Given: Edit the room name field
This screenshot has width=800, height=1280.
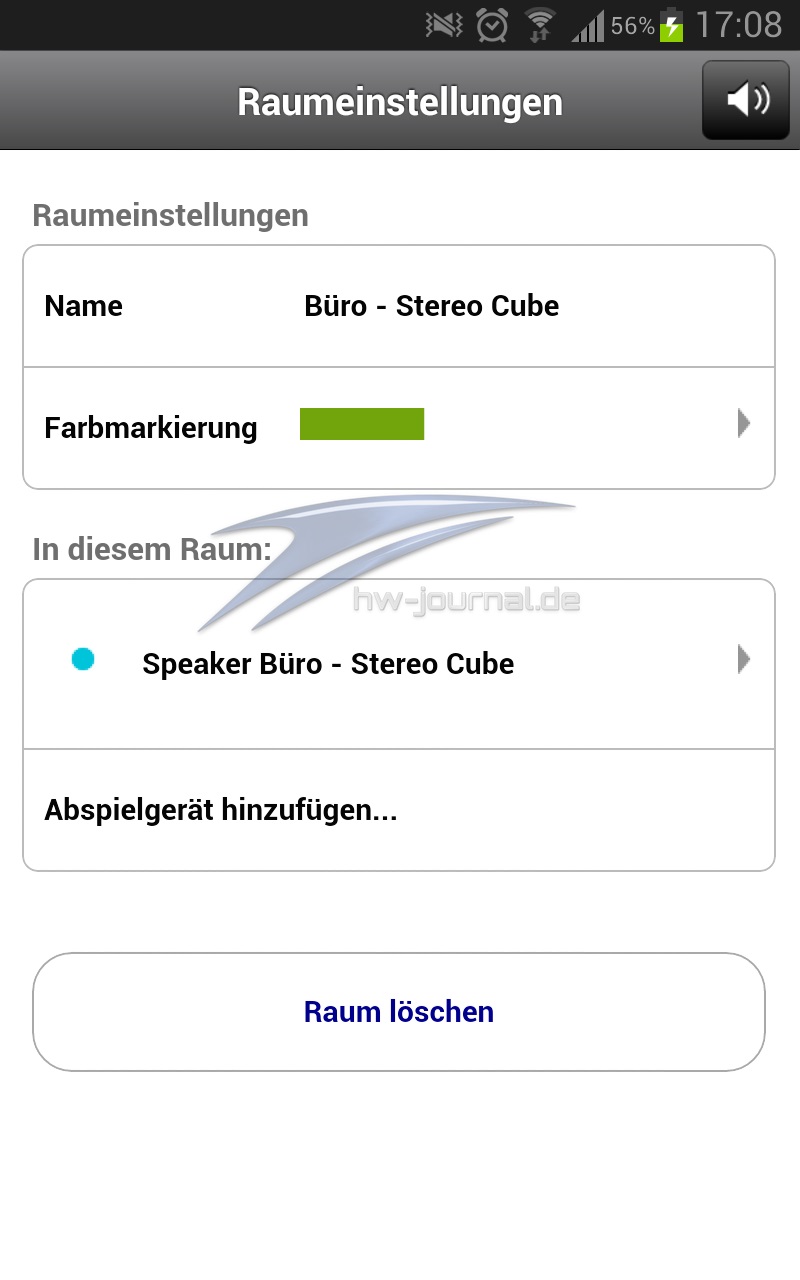Looking at the screenshot, I should coord(399,306).
